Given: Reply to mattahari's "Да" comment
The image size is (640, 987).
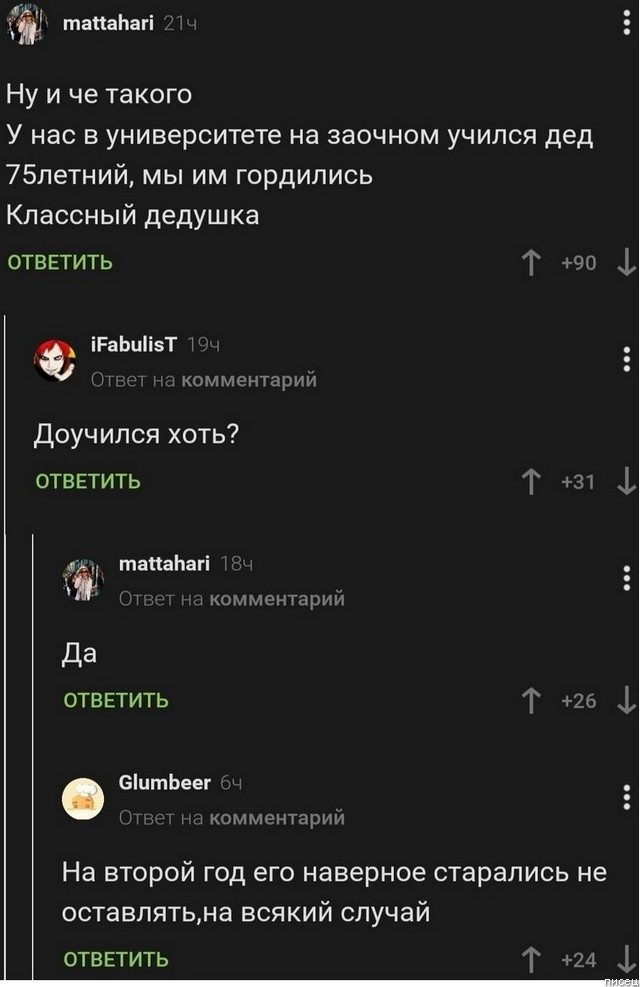Looking at the screenshot, I should (x=116, y=700).
